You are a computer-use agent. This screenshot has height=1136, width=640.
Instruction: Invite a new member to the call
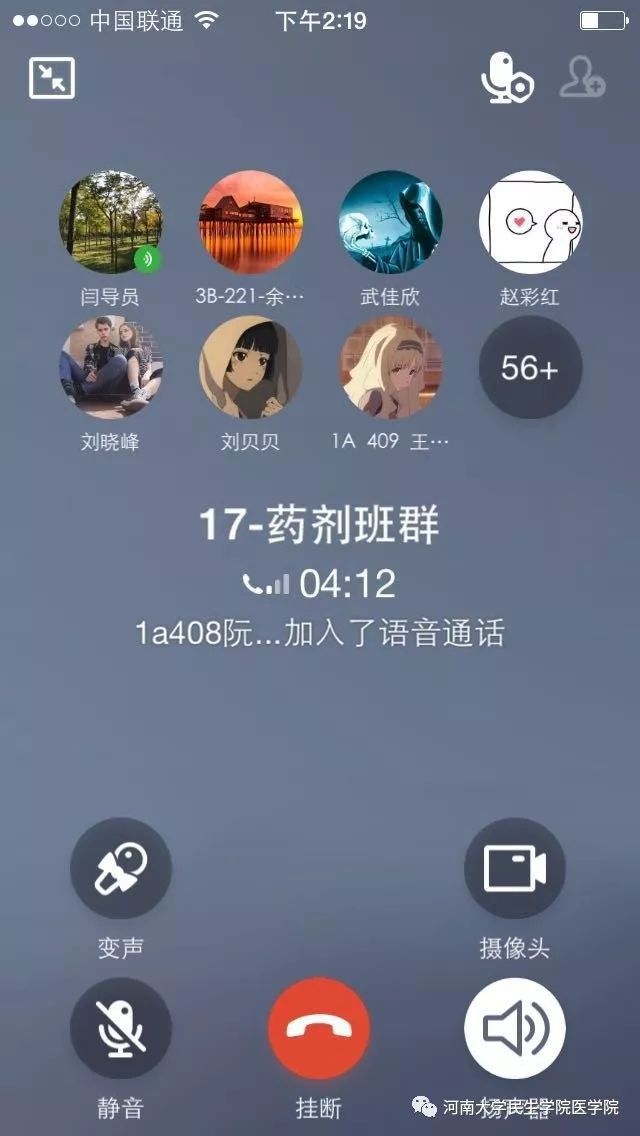click(582, 78)
